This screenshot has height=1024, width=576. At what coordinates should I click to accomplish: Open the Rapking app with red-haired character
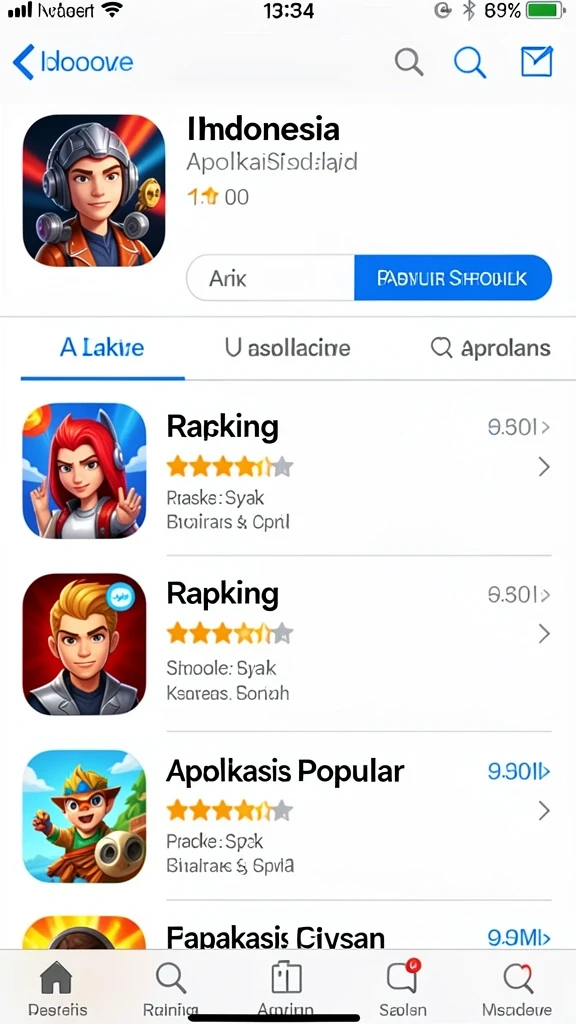(x=287, y=470)
